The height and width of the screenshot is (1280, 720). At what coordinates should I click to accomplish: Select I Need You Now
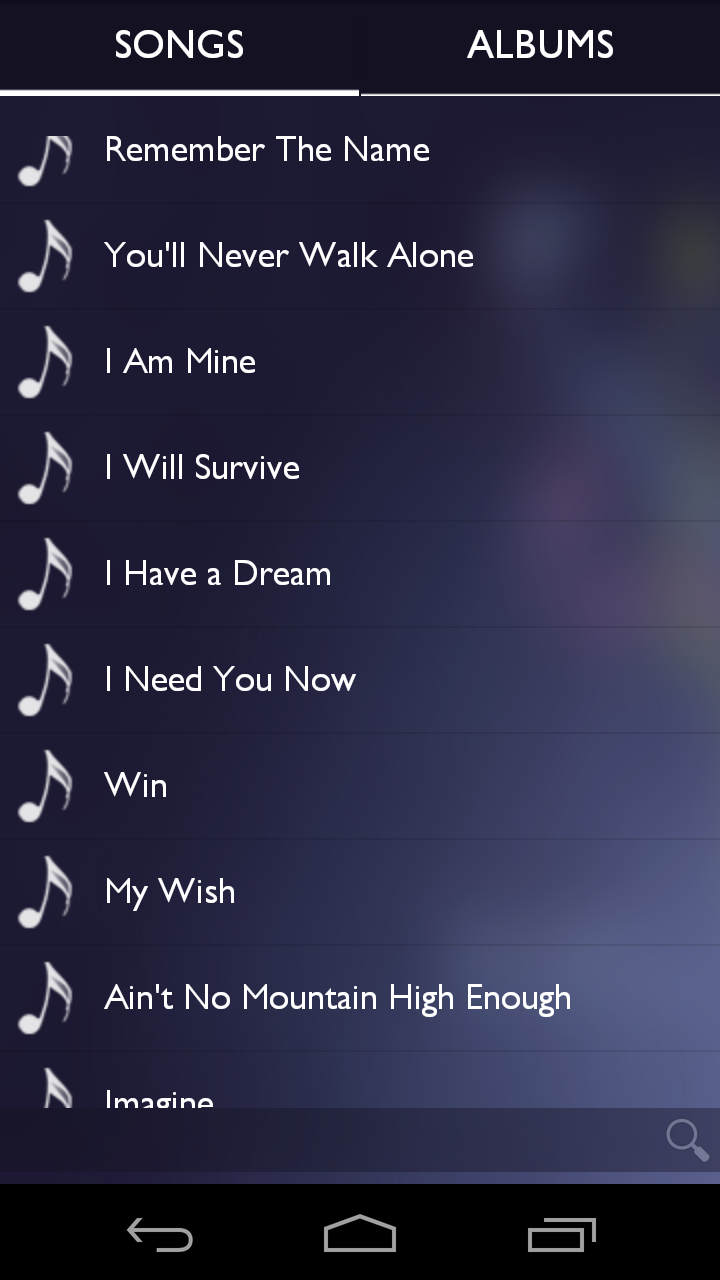point(360,680)
